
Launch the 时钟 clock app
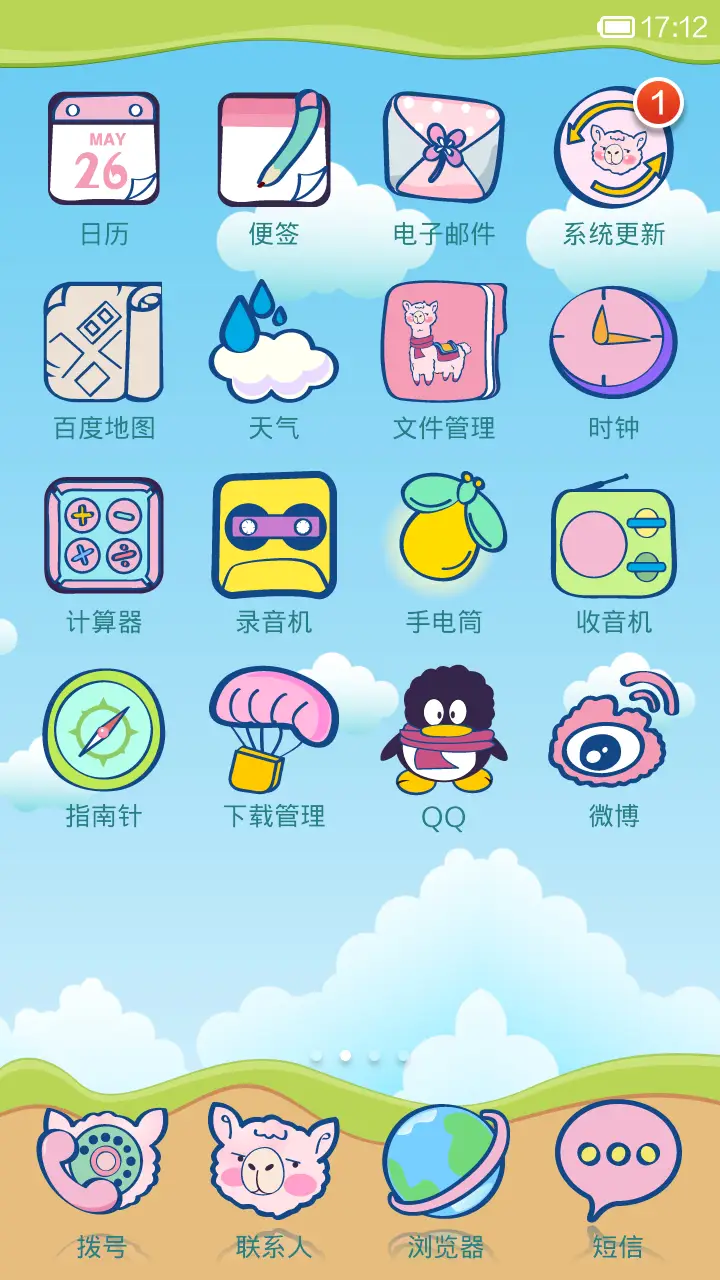click(615, 343)
